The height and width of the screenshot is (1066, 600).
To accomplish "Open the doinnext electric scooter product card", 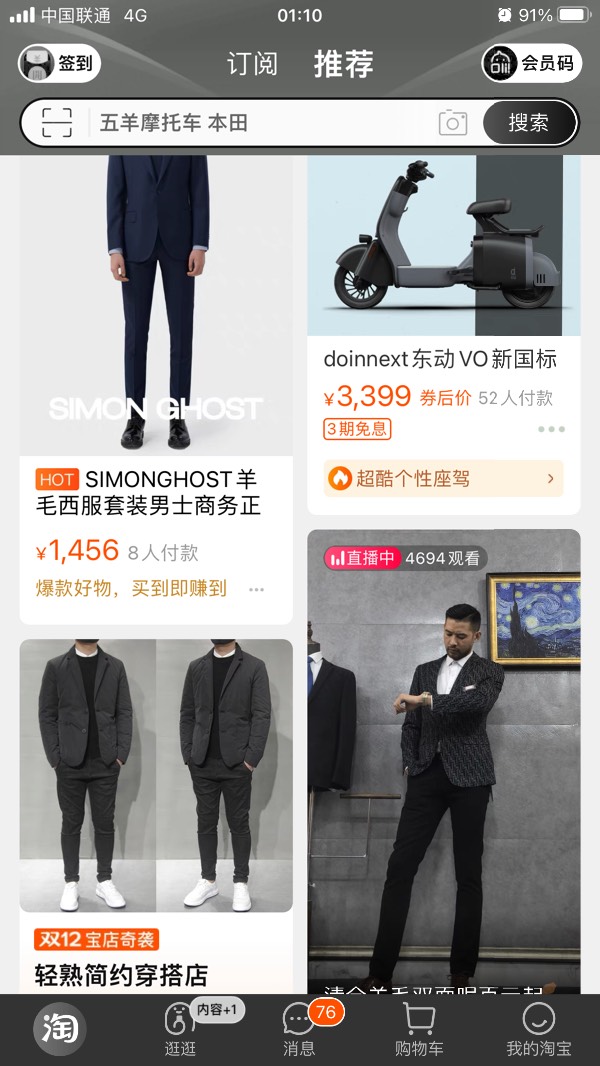I will 443,270.
